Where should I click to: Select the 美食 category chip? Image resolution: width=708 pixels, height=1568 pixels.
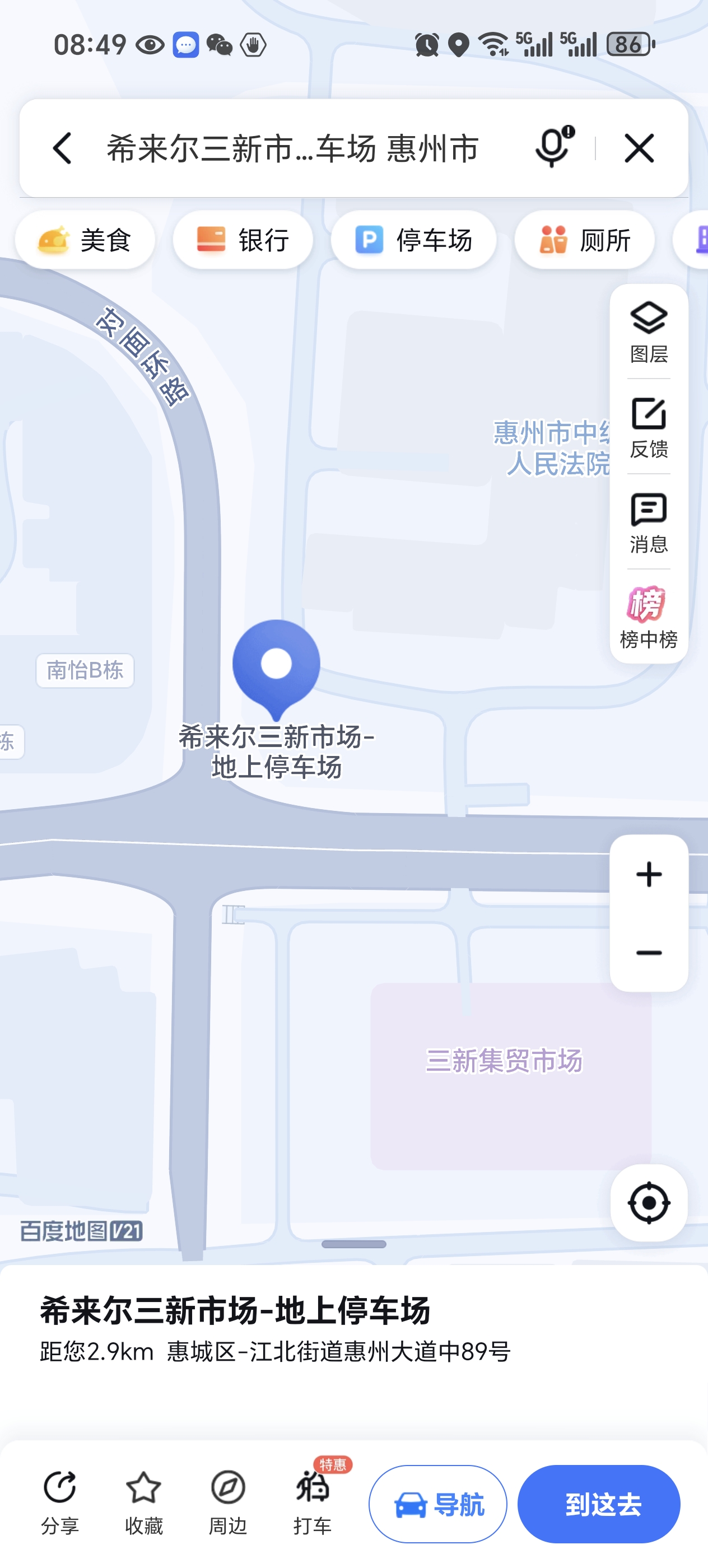coord(85,240)
